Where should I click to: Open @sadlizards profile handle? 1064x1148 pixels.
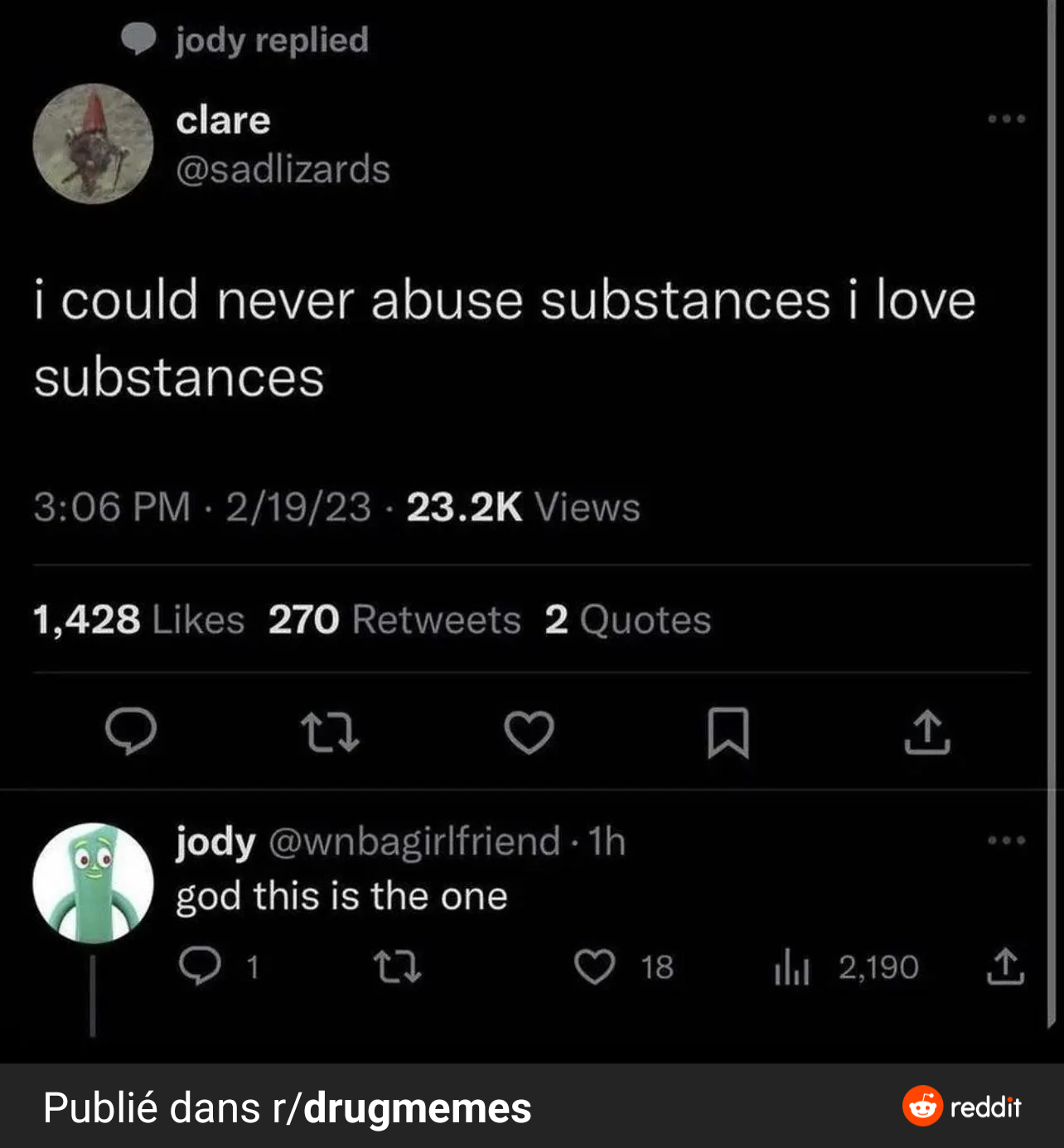point(283,169)
